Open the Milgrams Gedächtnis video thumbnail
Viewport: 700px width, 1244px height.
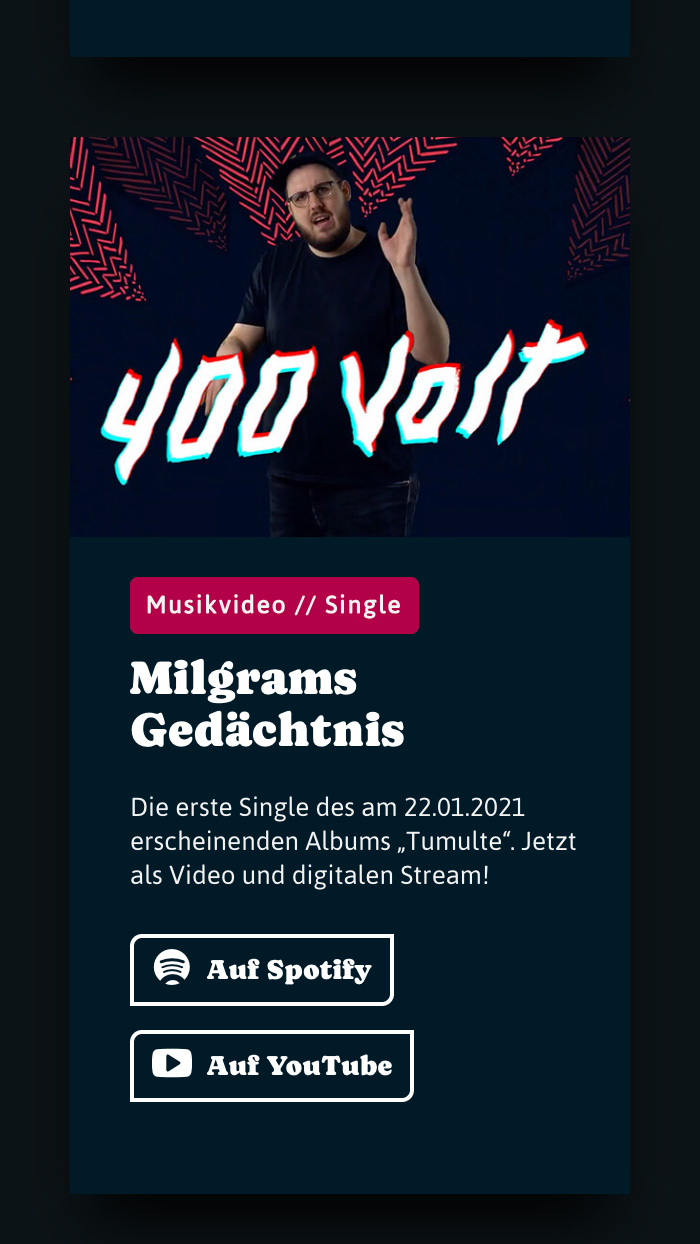350,337
